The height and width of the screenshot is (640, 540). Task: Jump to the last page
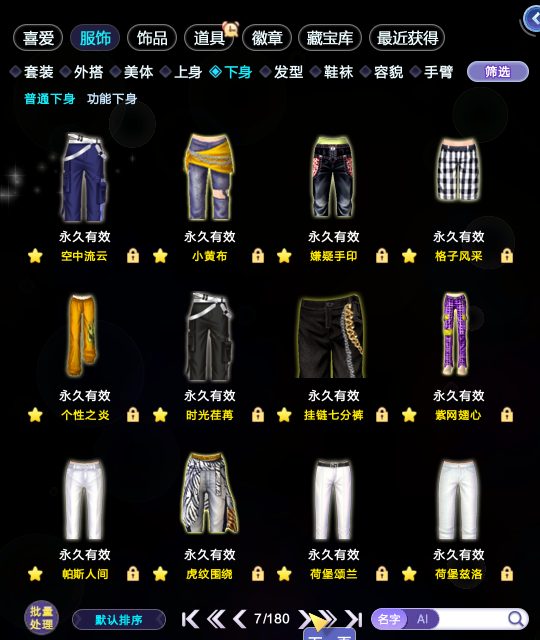353,619
